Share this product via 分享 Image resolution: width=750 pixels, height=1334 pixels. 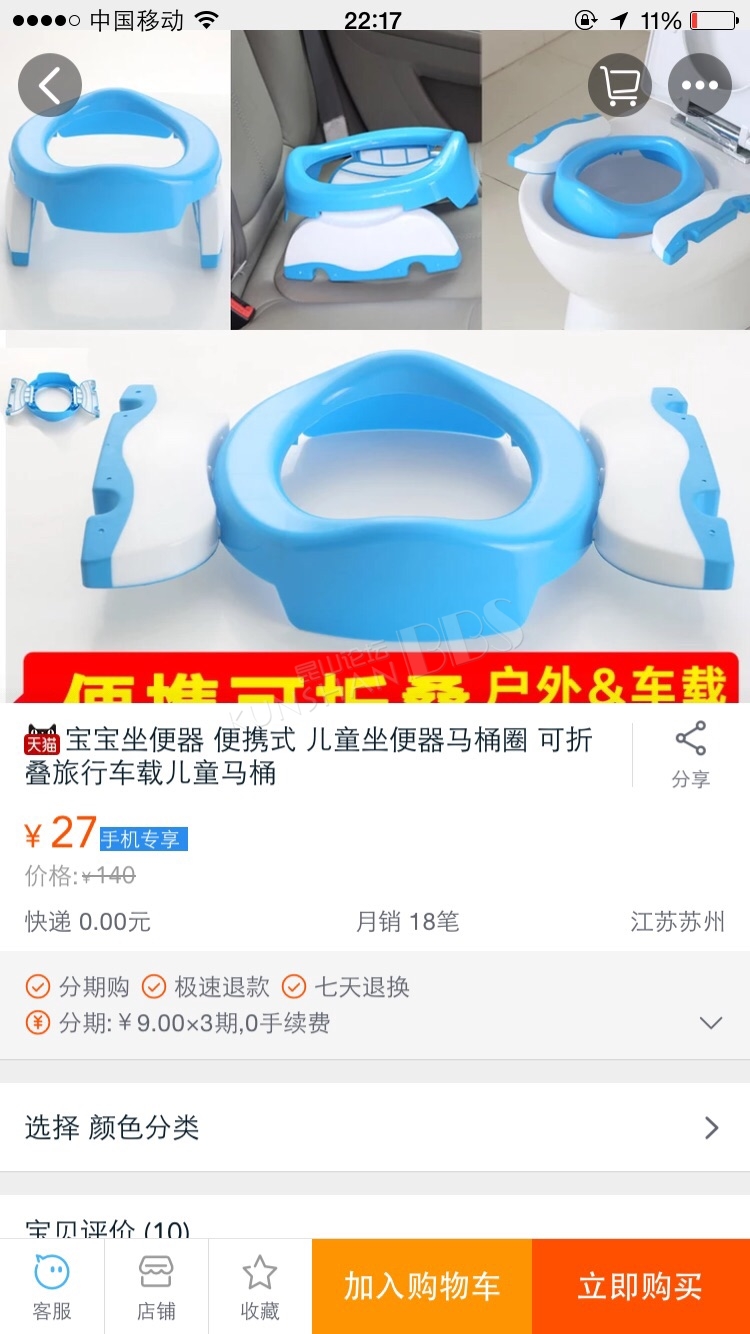coord(691,755)
